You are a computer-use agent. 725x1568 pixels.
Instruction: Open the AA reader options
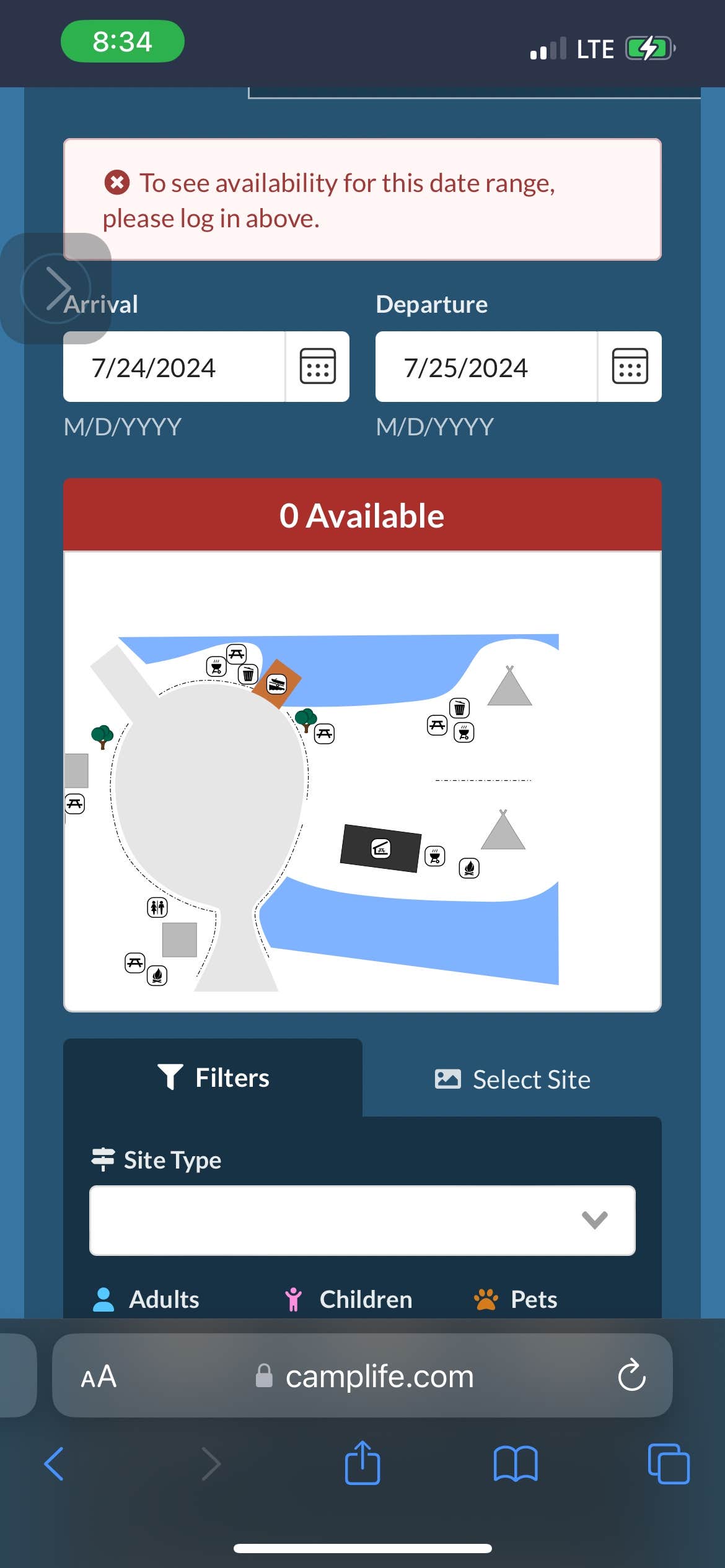coord(99,1377)
